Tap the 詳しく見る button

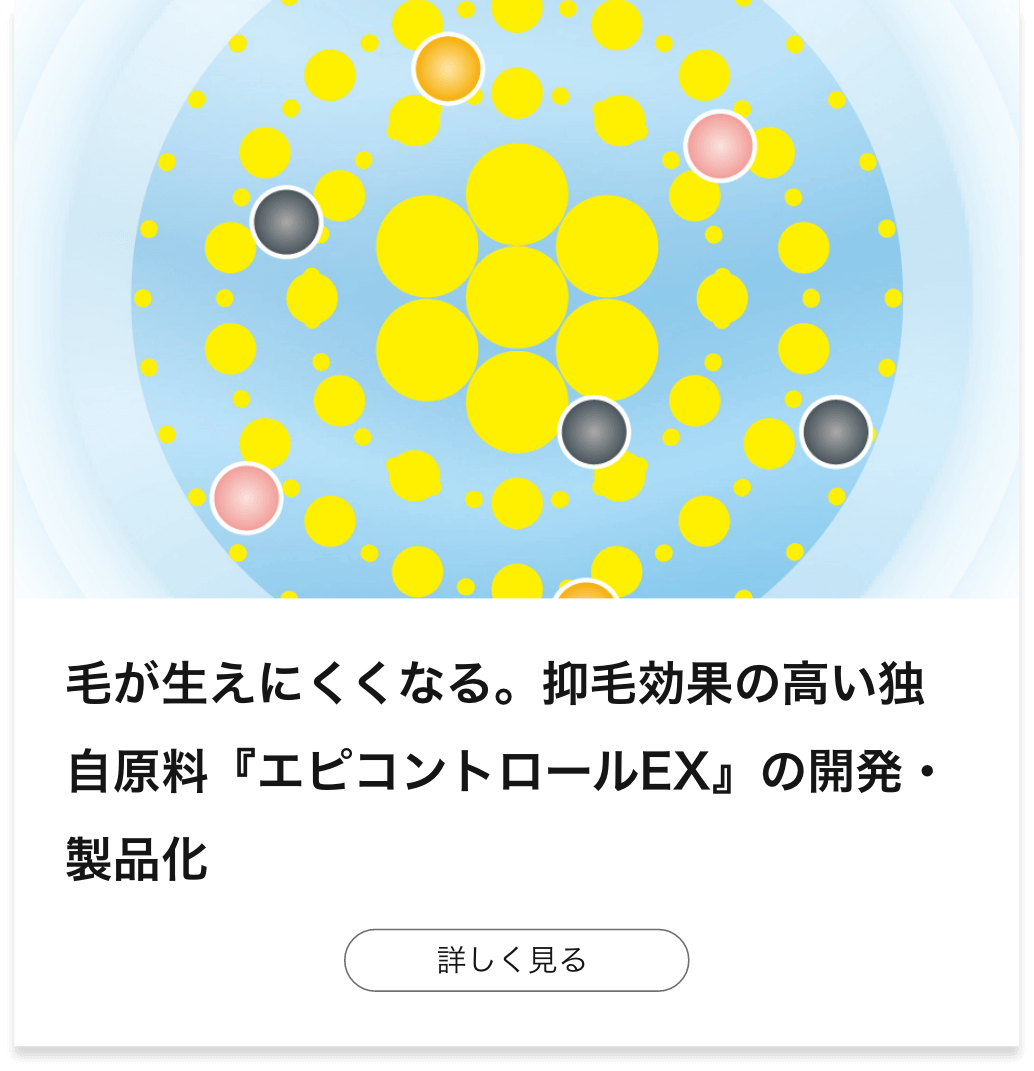[x=516, y=960]
